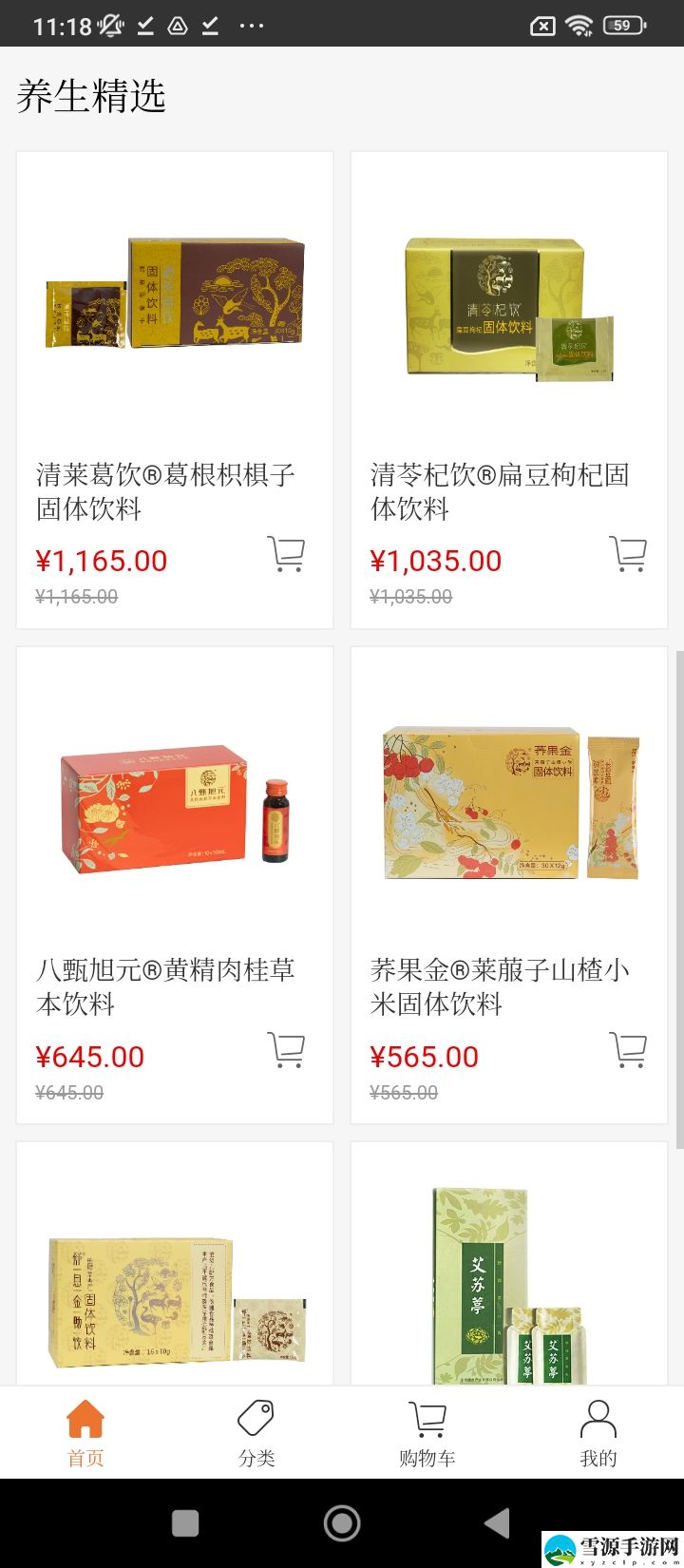The image size is (684, 1568).
Task: Open the 清苓杞饮 扁豆枸杞固体饮料 product card
Action: (509, 390)
